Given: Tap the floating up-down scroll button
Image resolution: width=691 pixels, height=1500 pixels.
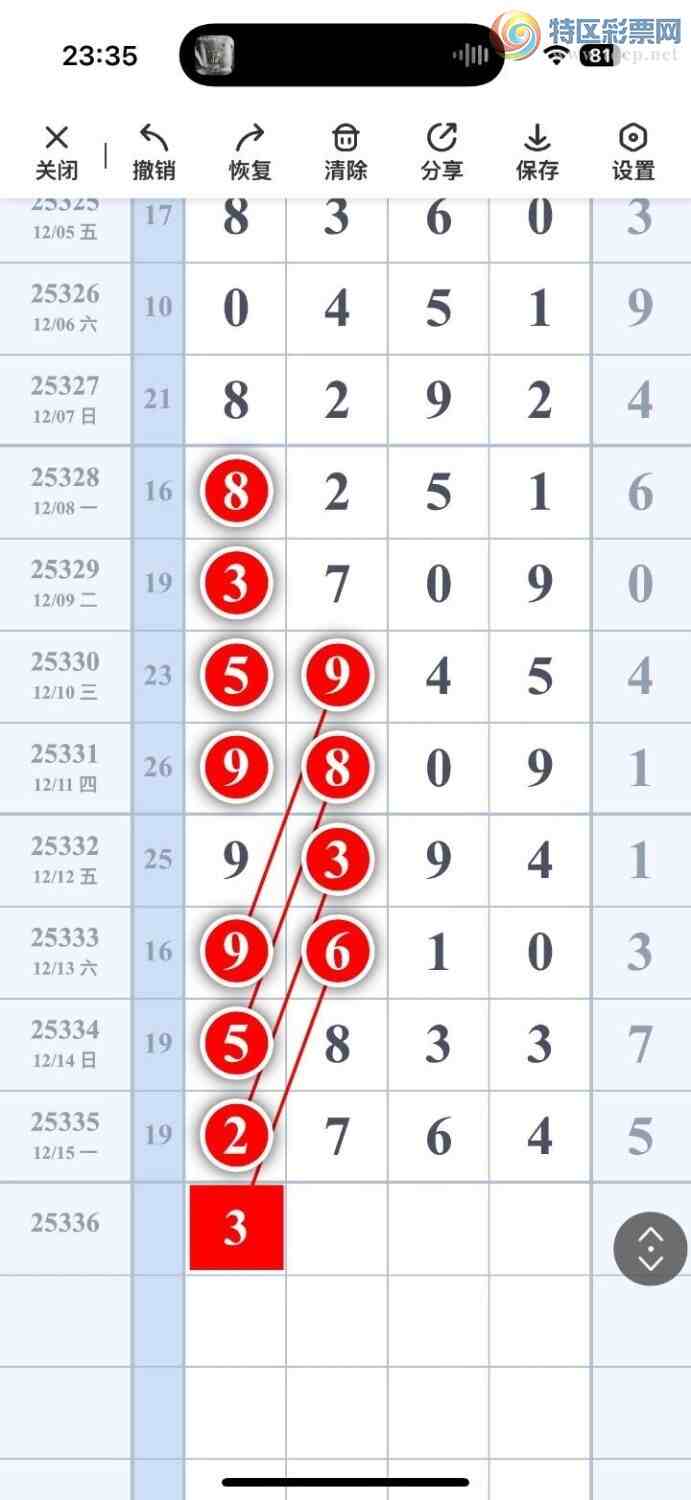Looking at the screenshot, I should 650,1248.
